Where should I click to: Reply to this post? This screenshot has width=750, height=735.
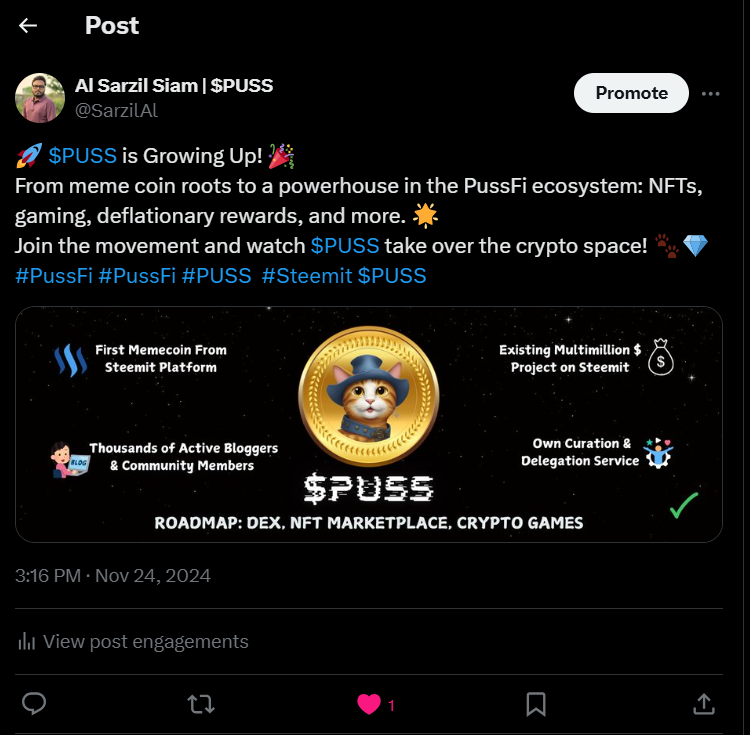coord(35,704)
